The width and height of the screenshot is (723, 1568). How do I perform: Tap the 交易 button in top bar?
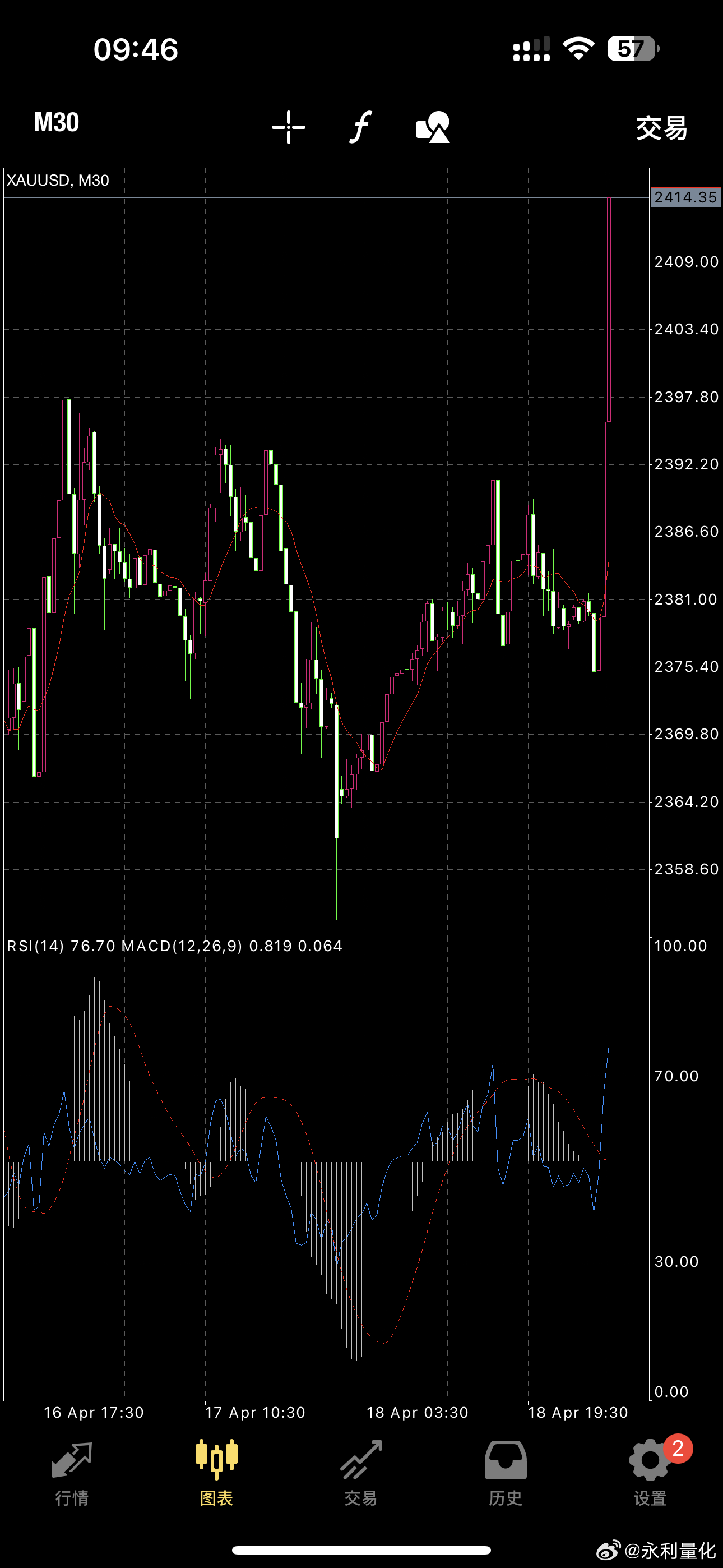661,128
